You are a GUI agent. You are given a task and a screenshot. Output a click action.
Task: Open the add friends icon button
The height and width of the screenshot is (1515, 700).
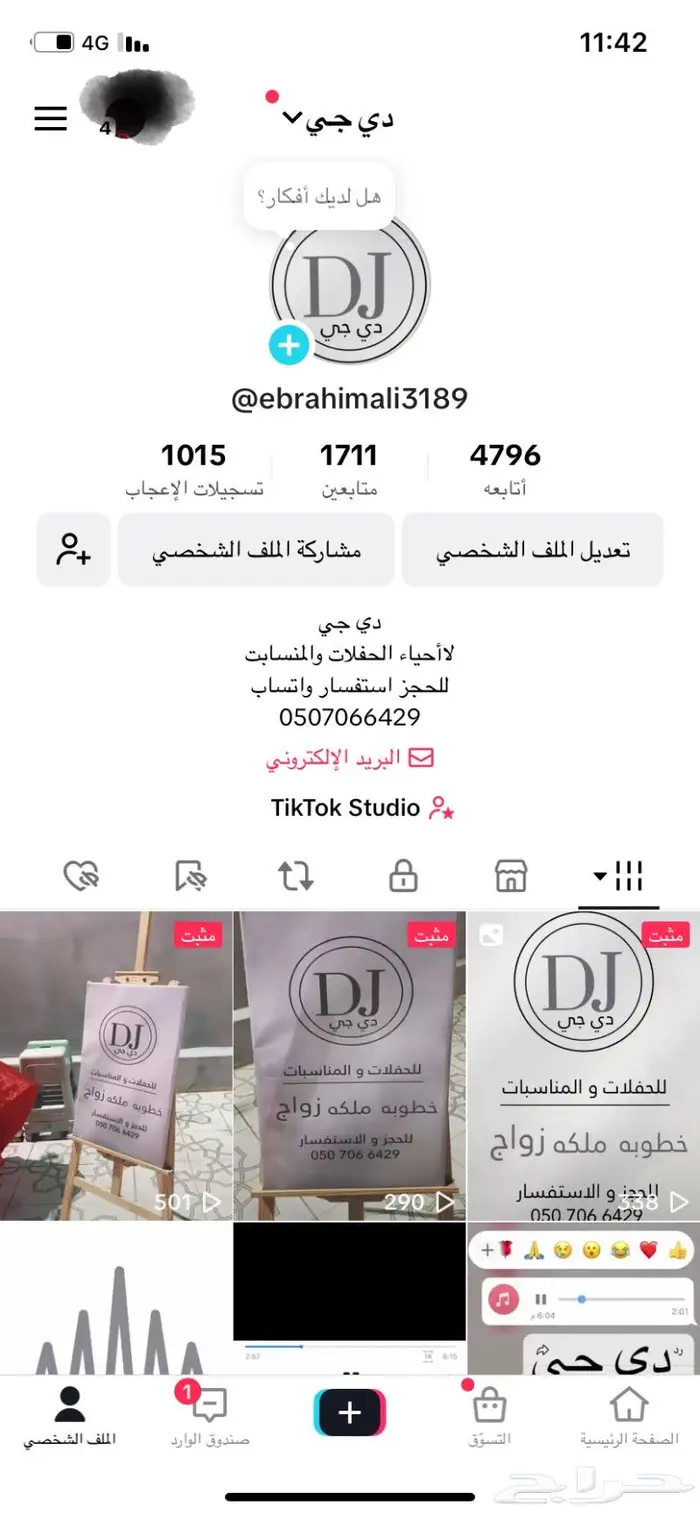(x=73, y=550)
